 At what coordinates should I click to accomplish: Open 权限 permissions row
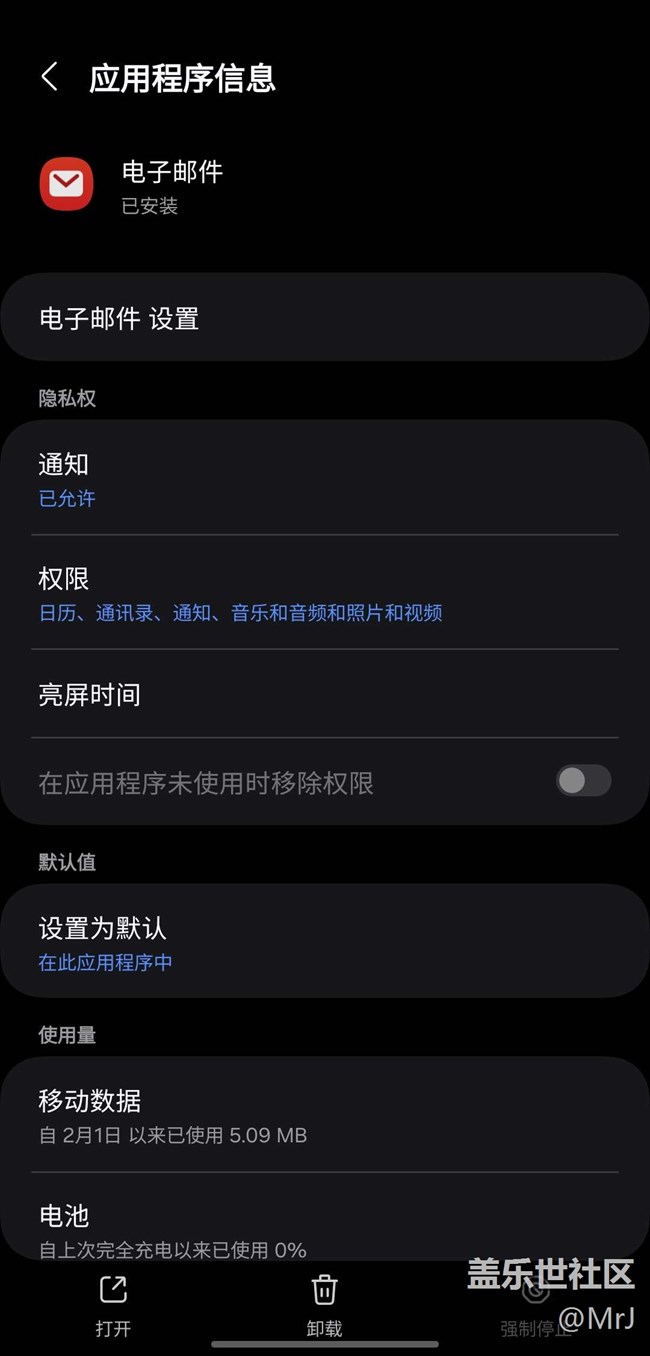(324, 593)
